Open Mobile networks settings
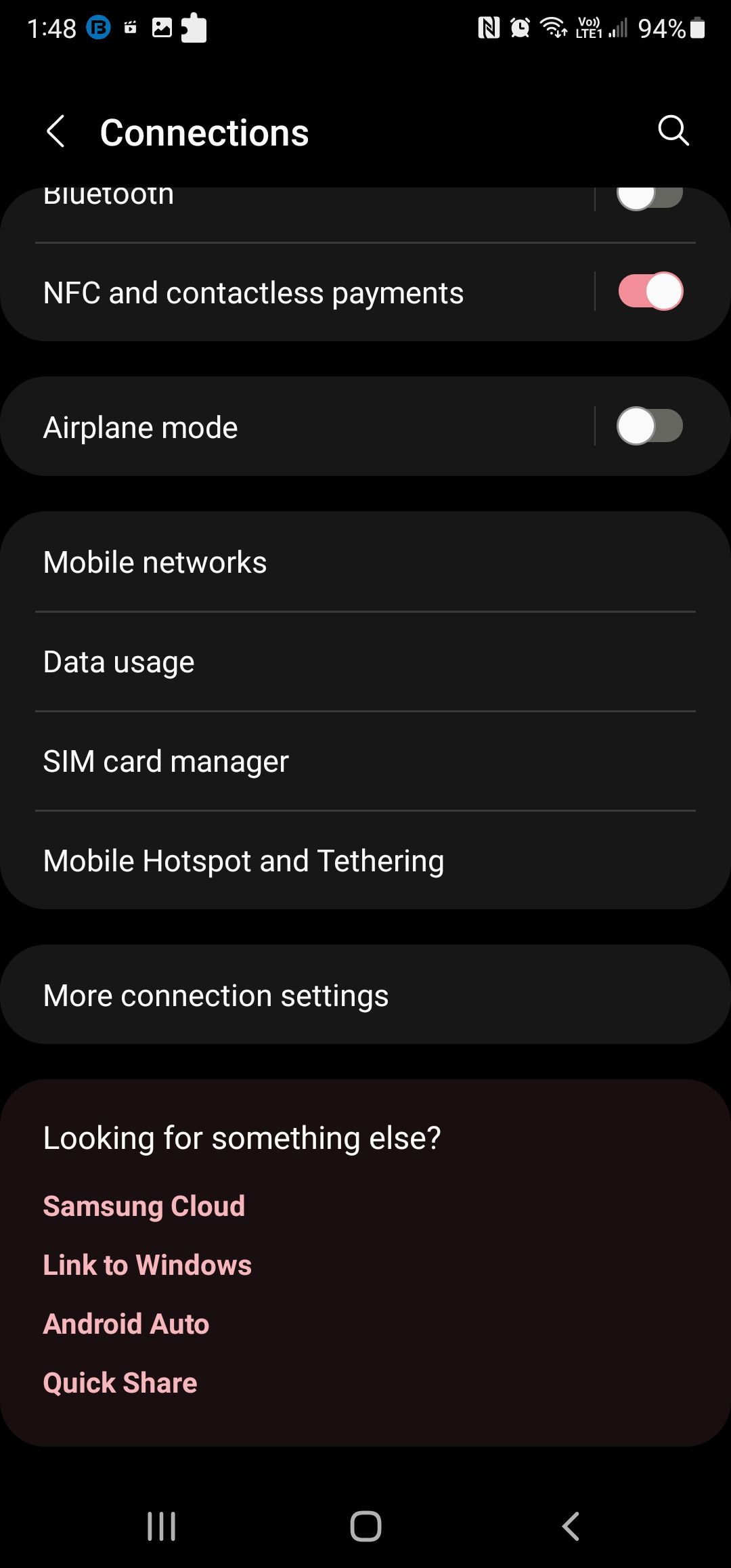 tap(155, 561)
